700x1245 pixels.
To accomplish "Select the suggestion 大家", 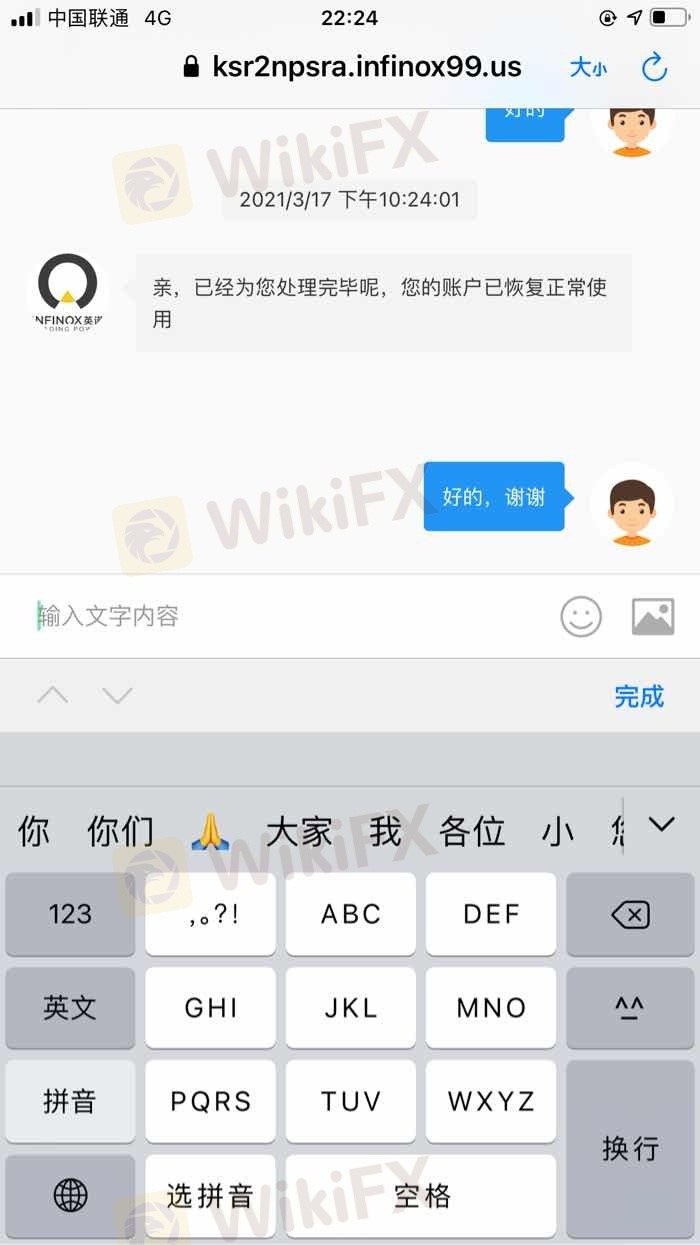I will tap(299, 831).
